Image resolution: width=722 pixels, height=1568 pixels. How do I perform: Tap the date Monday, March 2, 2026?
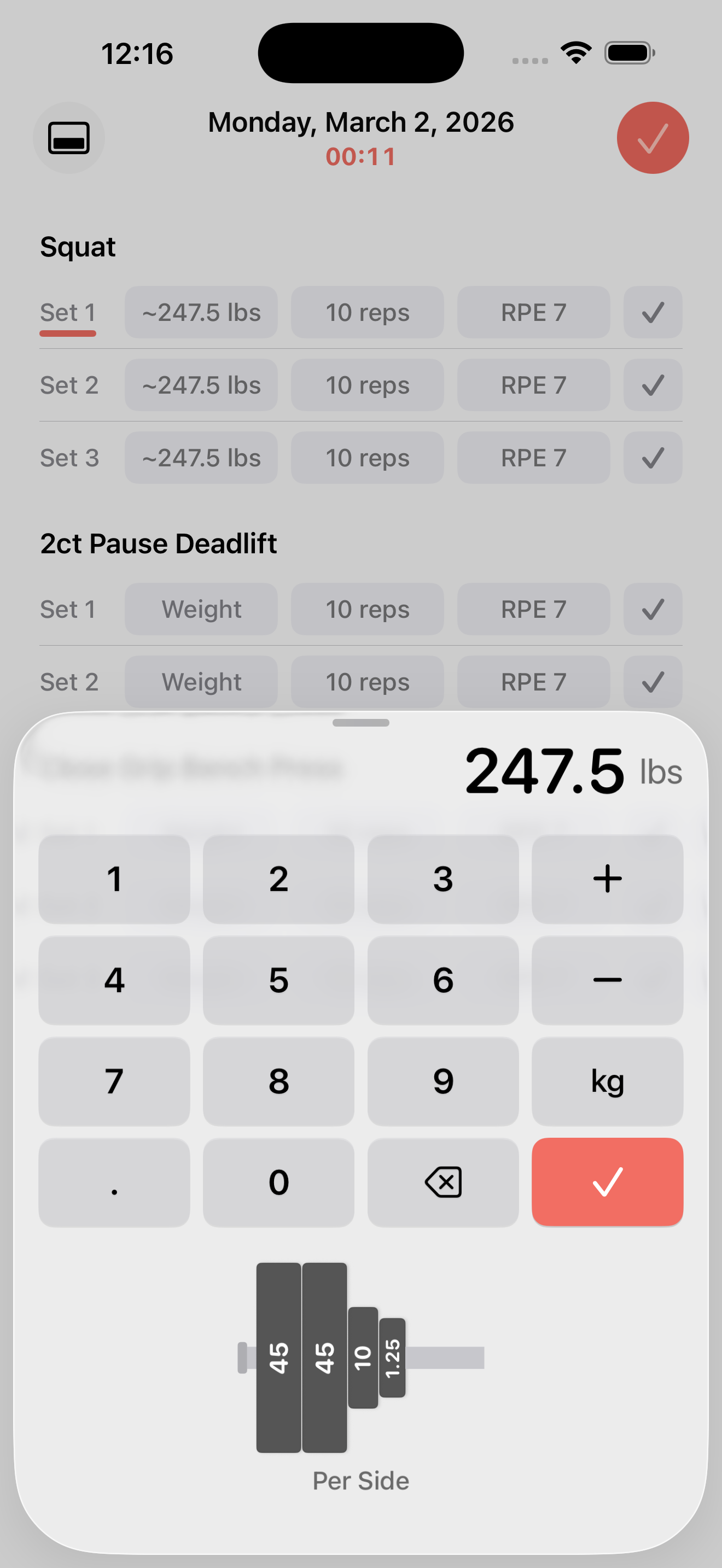(x=361, y=122)
